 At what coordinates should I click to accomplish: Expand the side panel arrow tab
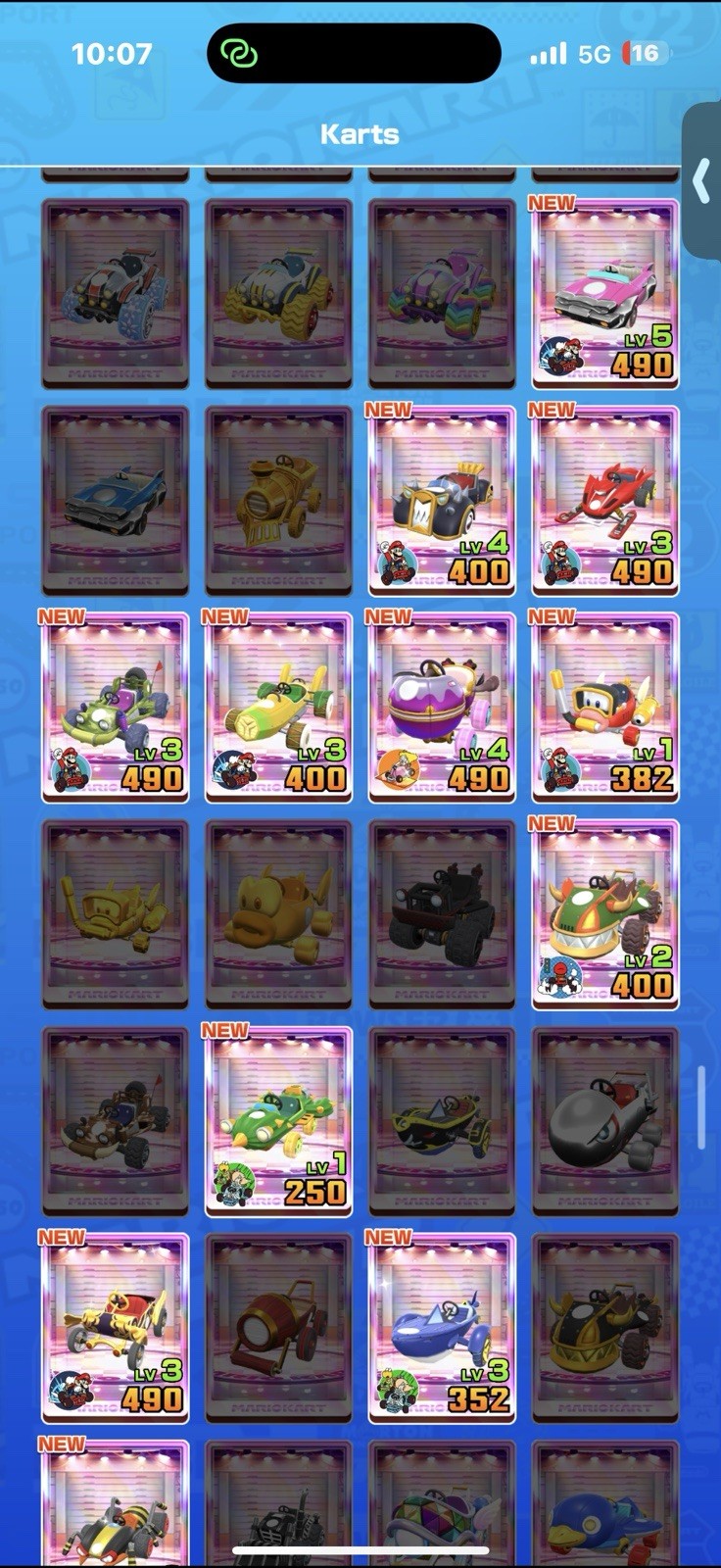(701, 180)
